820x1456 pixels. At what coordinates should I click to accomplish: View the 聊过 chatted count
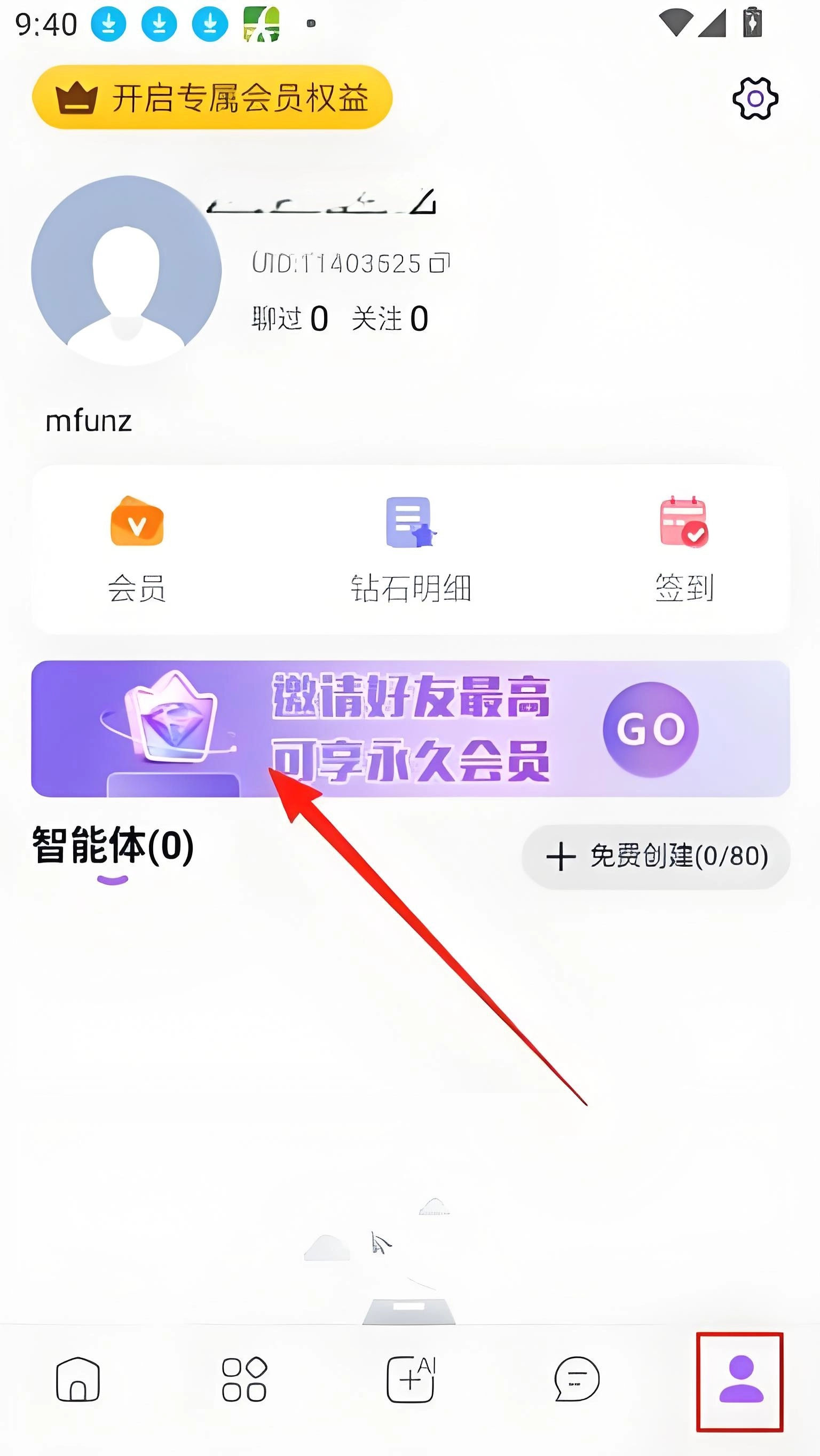(290, 318)
